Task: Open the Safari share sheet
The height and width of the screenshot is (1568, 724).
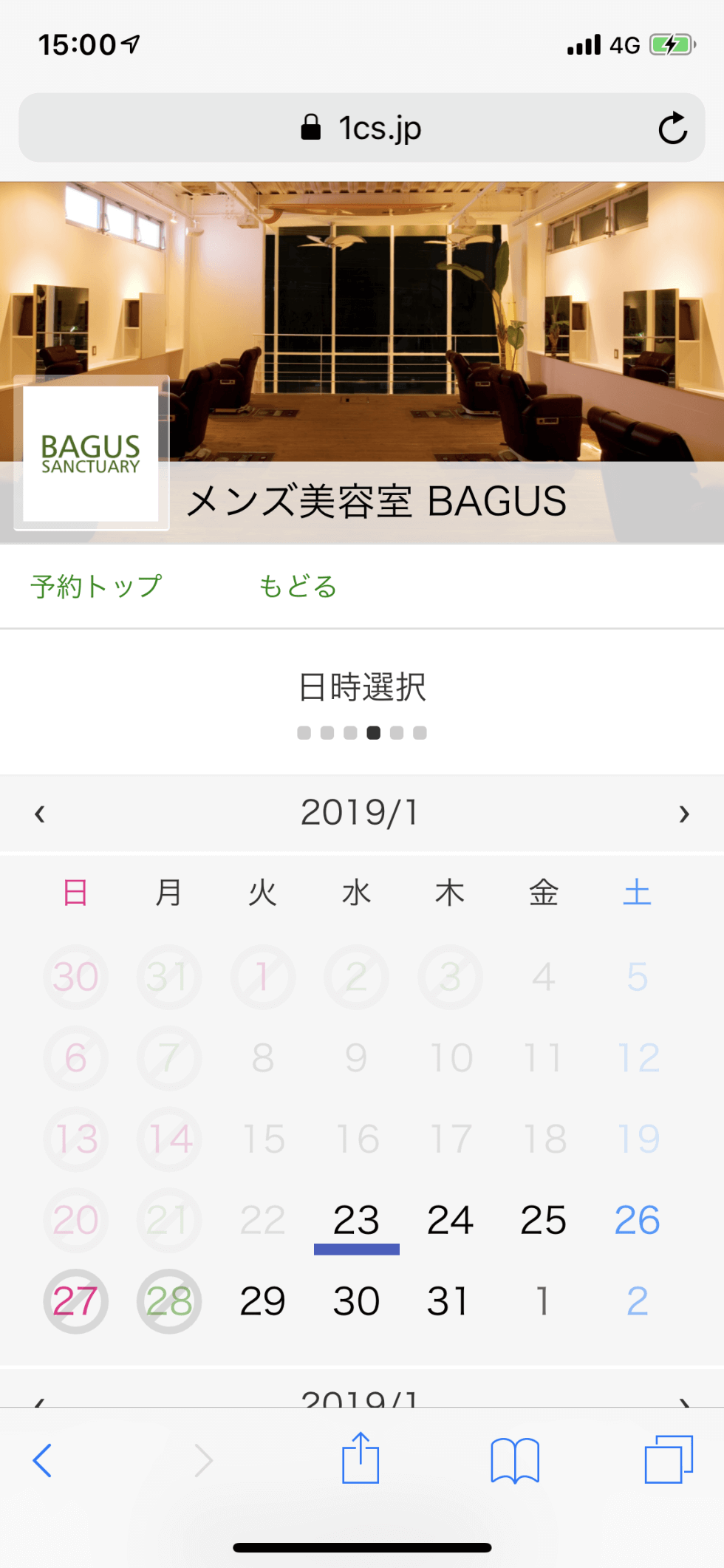Action: point(361,1458)
